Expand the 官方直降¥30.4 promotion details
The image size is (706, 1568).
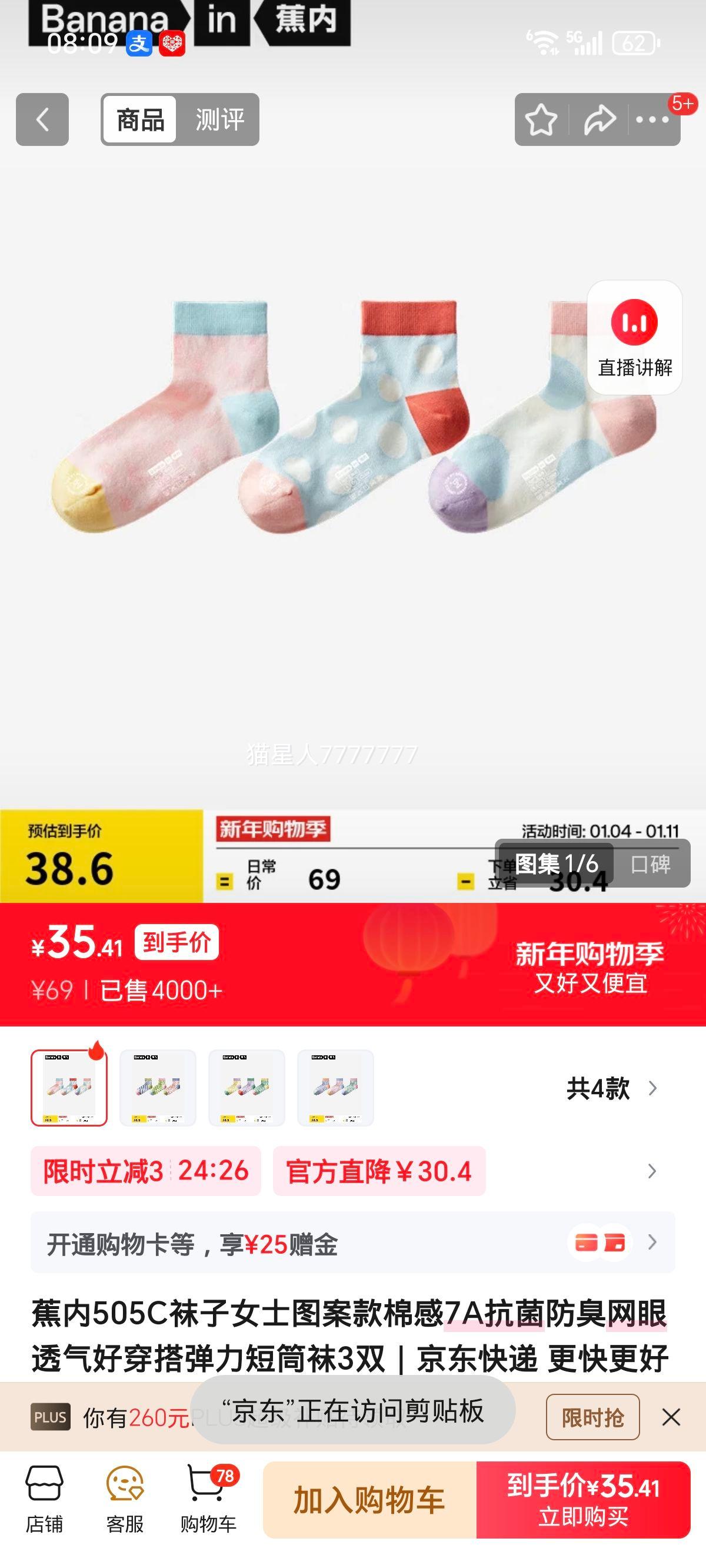coord(378,1171)
